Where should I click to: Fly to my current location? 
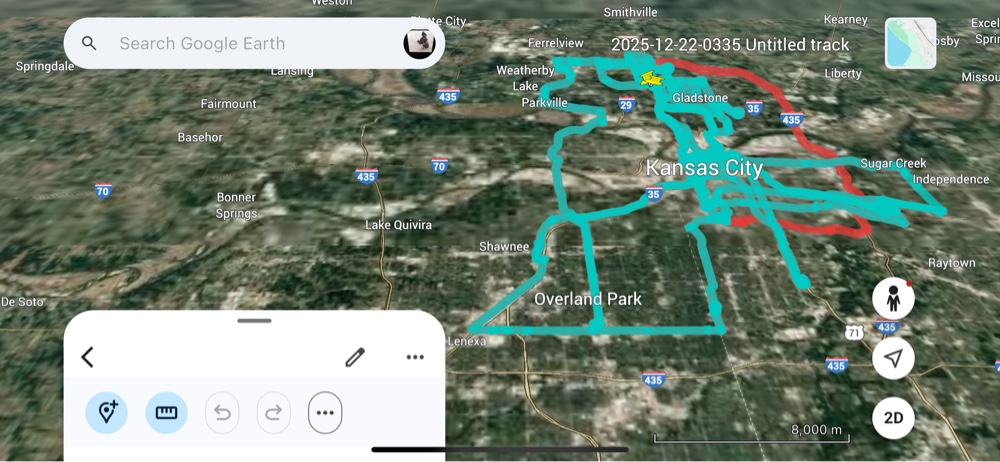click(893, 359)
